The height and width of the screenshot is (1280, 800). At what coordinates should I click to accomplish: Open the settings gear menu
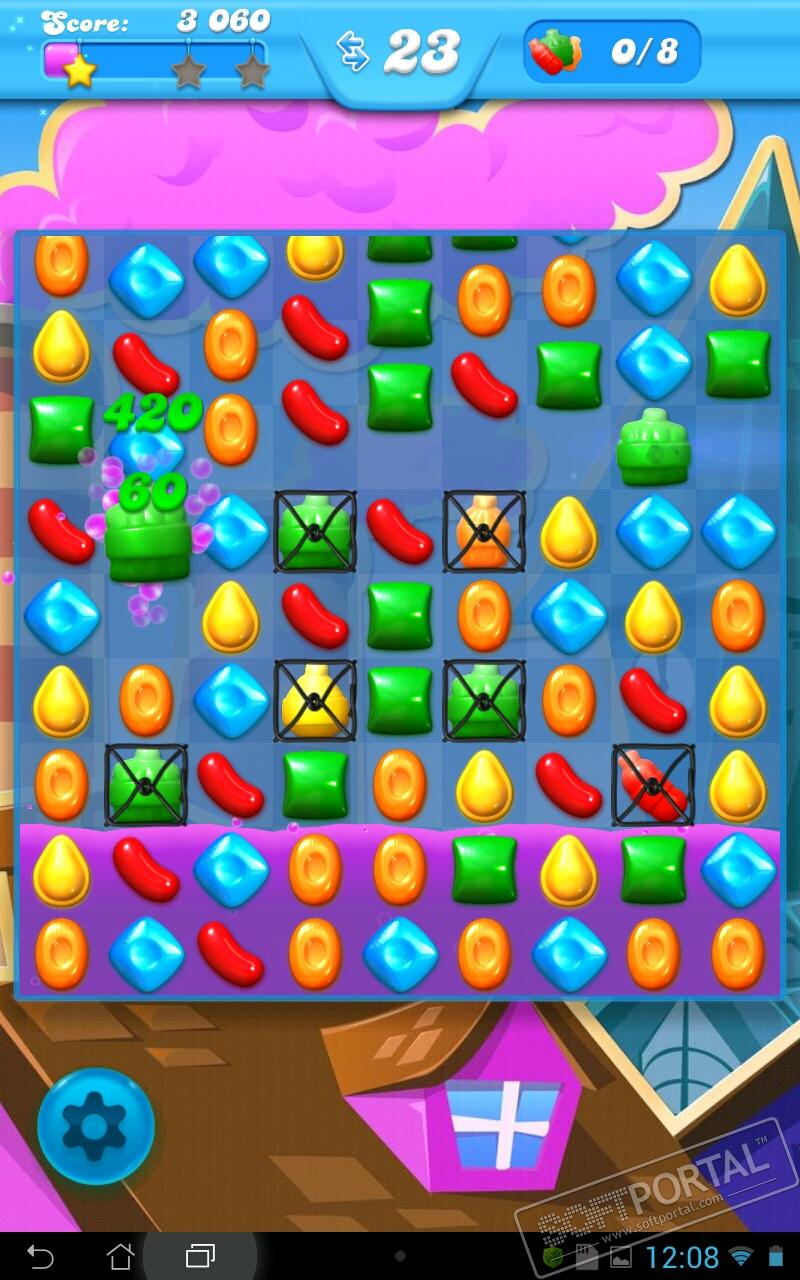click(x=95, y=1126)
